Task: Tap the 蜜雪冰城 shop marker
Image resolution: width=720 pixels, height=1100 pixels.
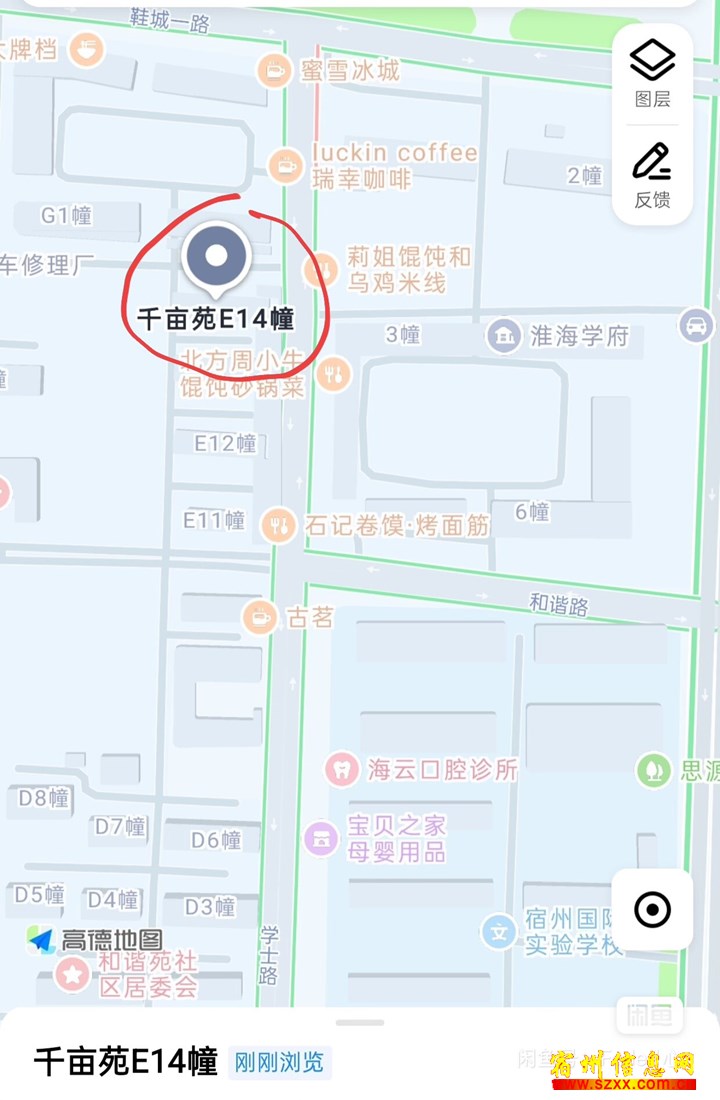Action: point(273,70)
